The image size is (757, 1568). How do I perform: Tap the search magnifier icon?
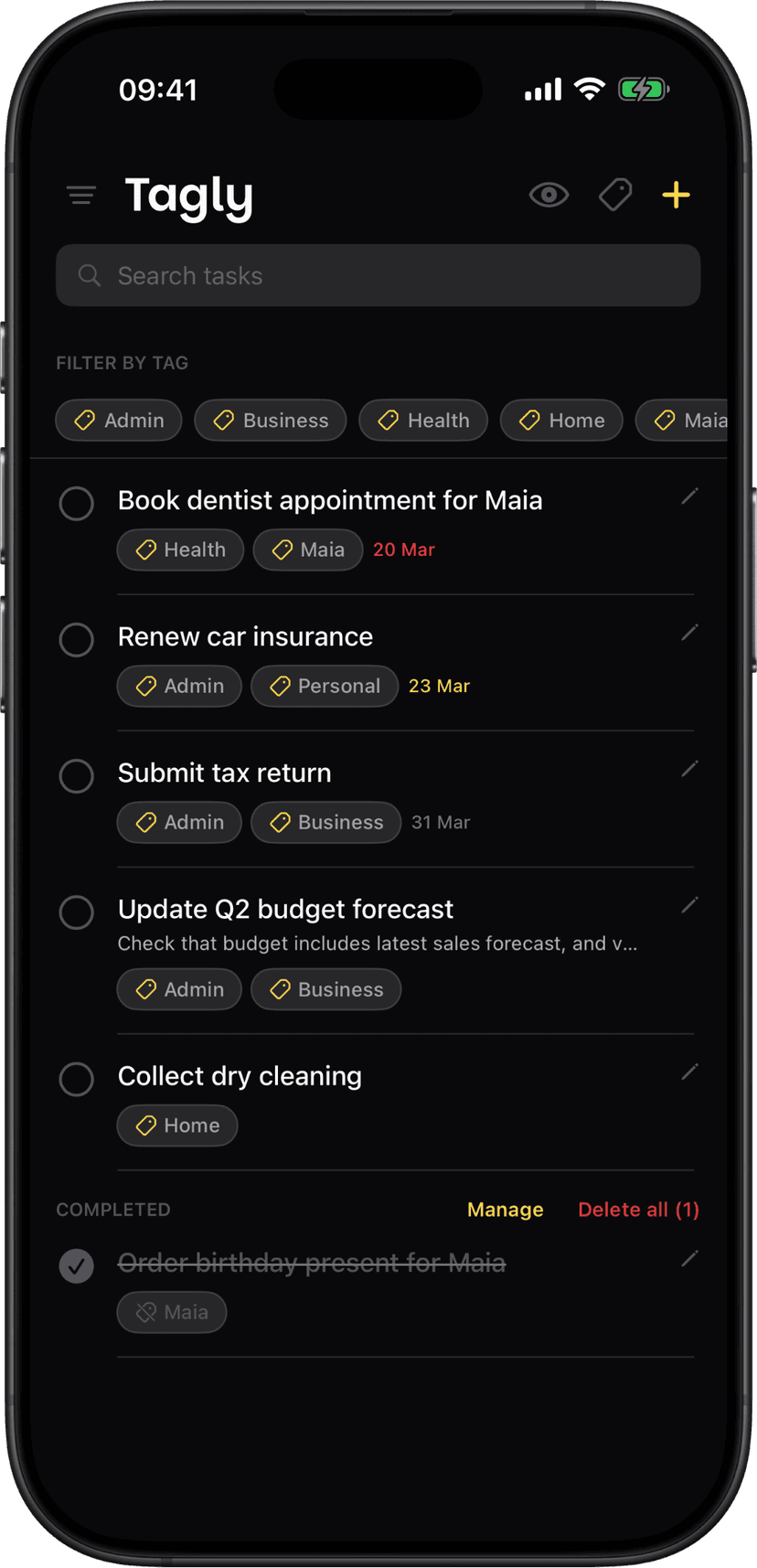click(90, 275)
